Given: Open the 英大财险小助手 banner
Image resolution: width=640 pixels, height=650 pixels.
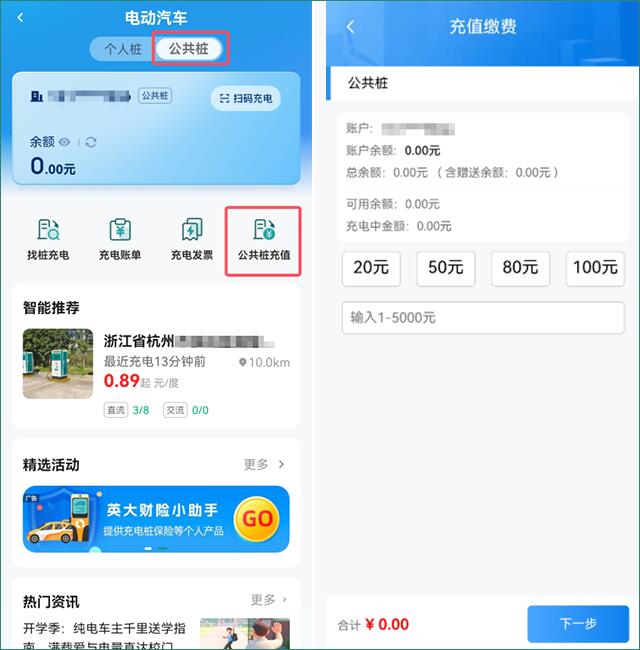Looking at the screenshot, I should point(156,519).
